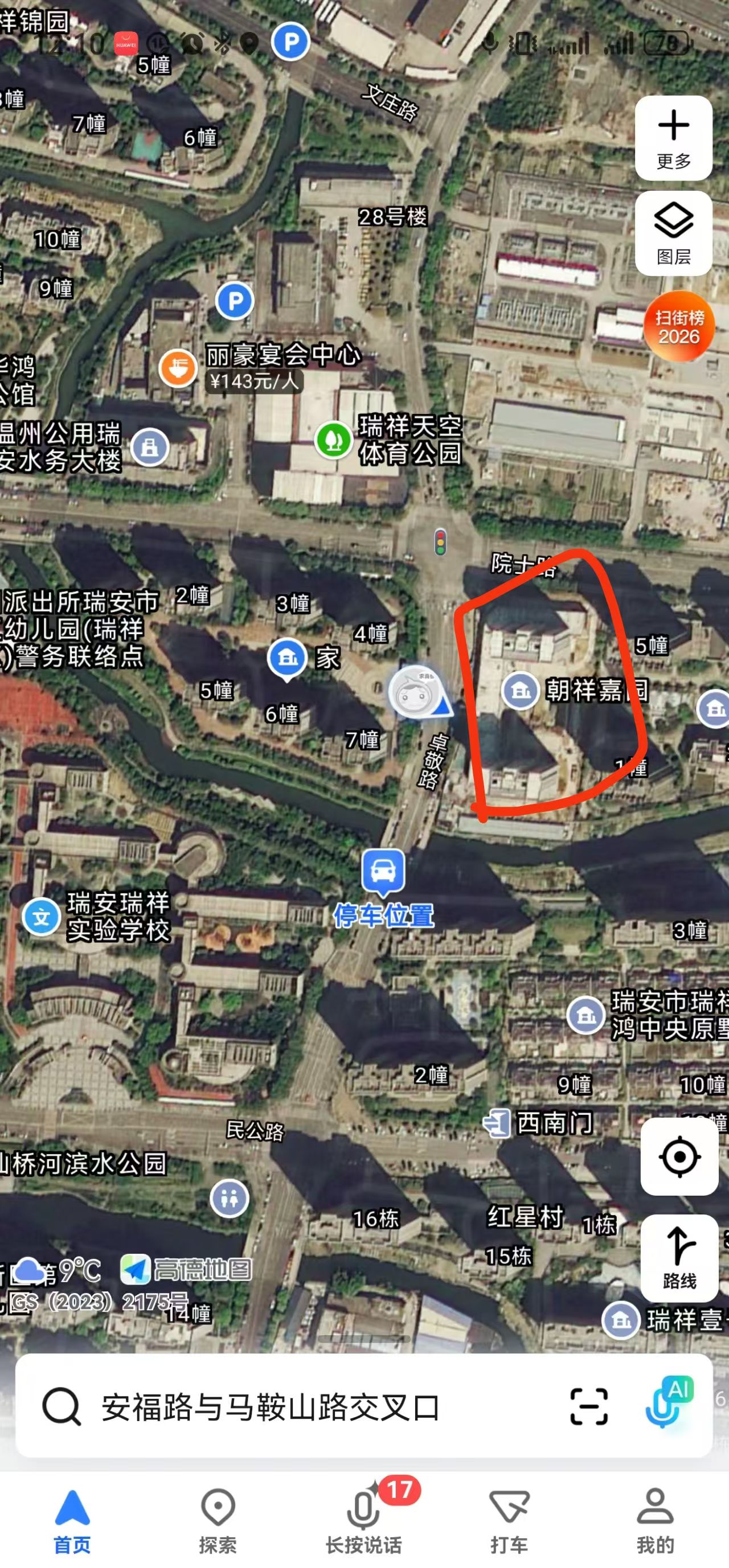The image size is (729, 1568).
Task: Select the 家 home marker
Action: 288,658
